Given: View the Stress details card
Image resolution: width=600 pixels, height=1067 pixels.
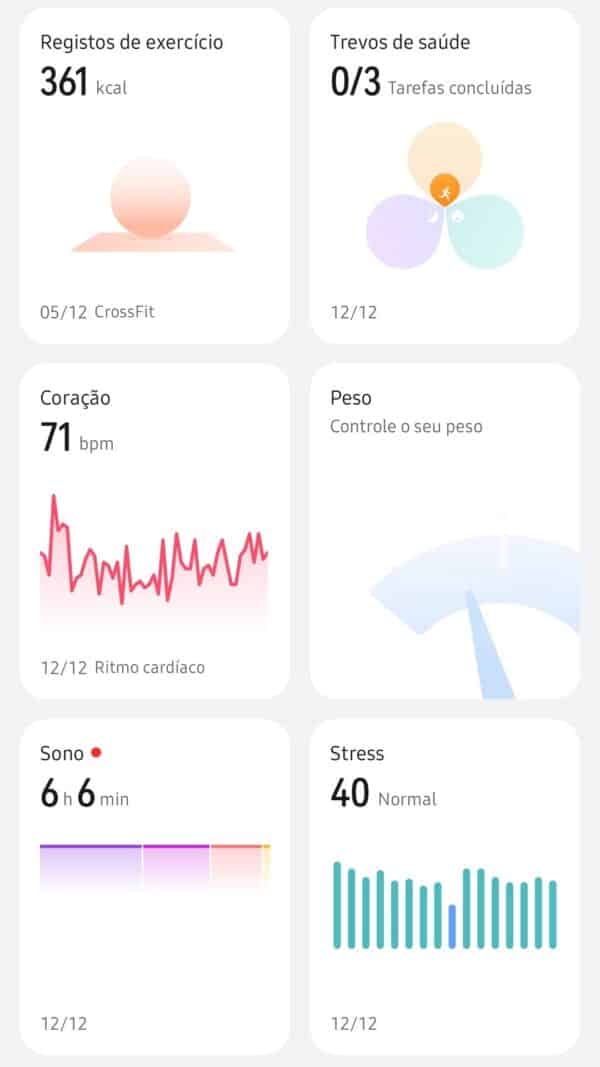Looking at the screenshot, I should coord(444,886).
